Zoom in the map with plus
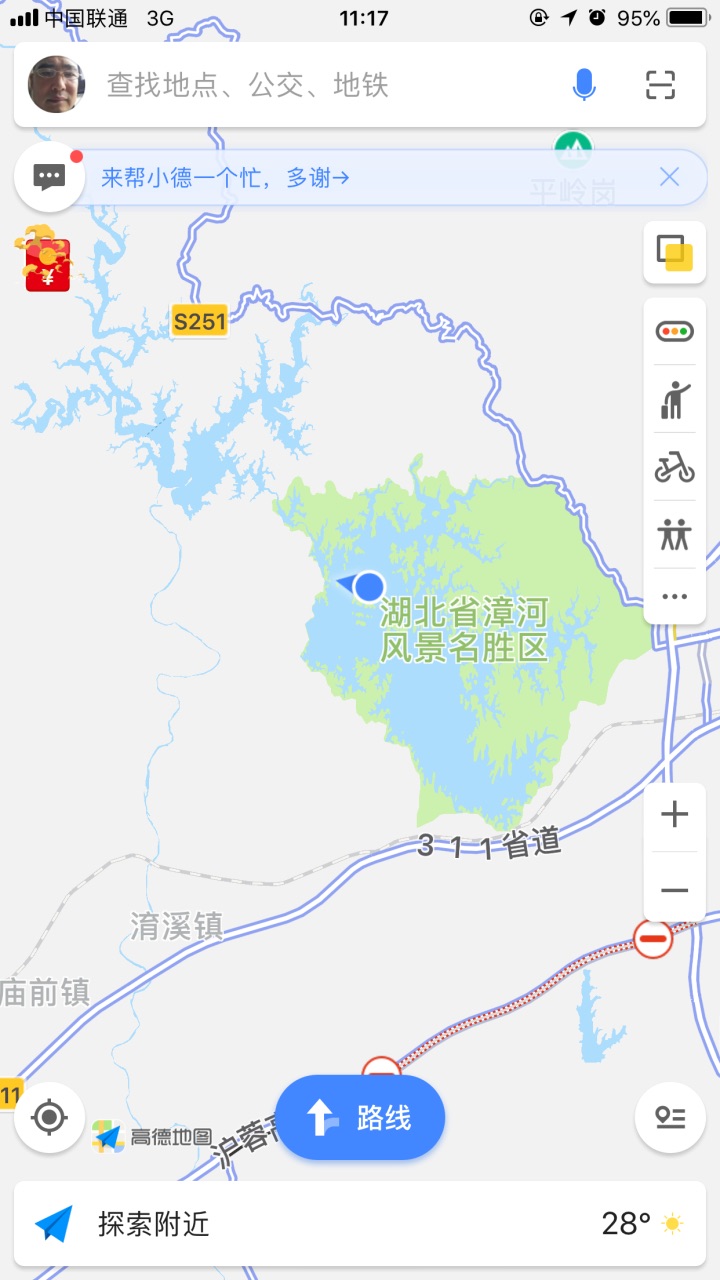The height and width of the screenshot is (1280, 720). [674, 815]
